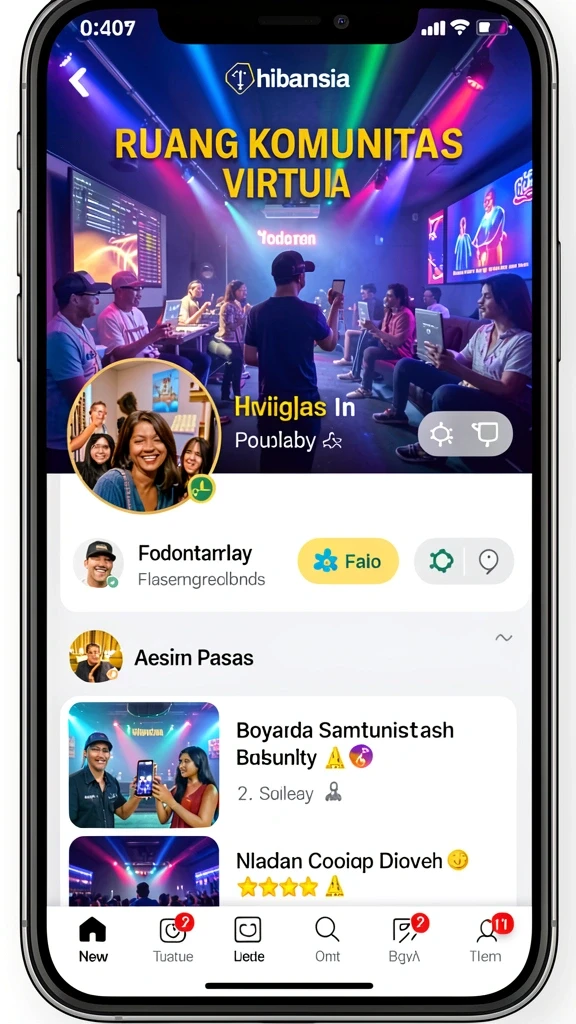Open the Boyarda Samtunistash Babunlty card
576x1024 pixels.
(288, 764)
